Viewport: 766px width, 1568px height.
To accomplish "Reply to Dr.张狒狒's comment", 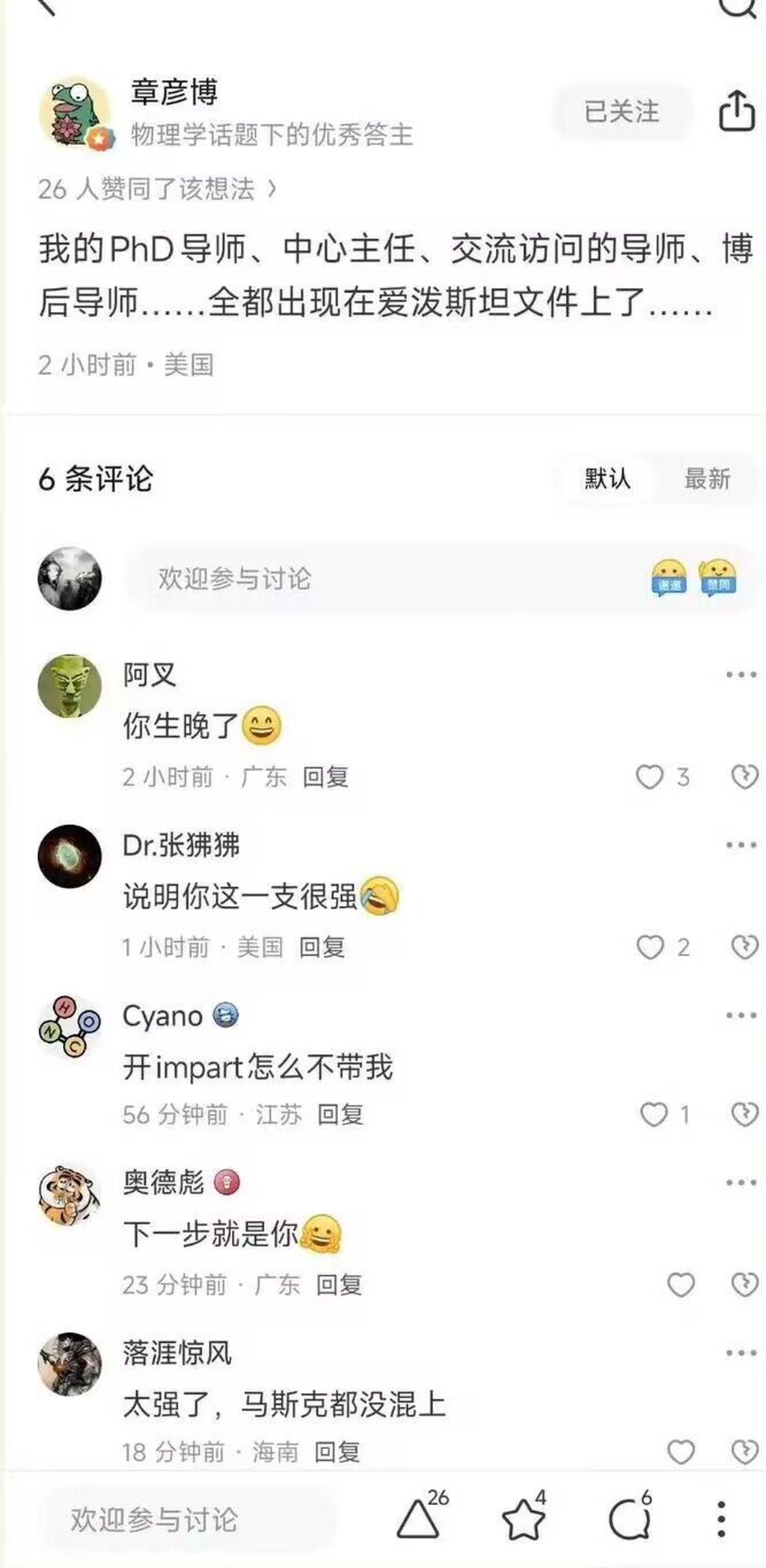I will [x=322, y=948].
